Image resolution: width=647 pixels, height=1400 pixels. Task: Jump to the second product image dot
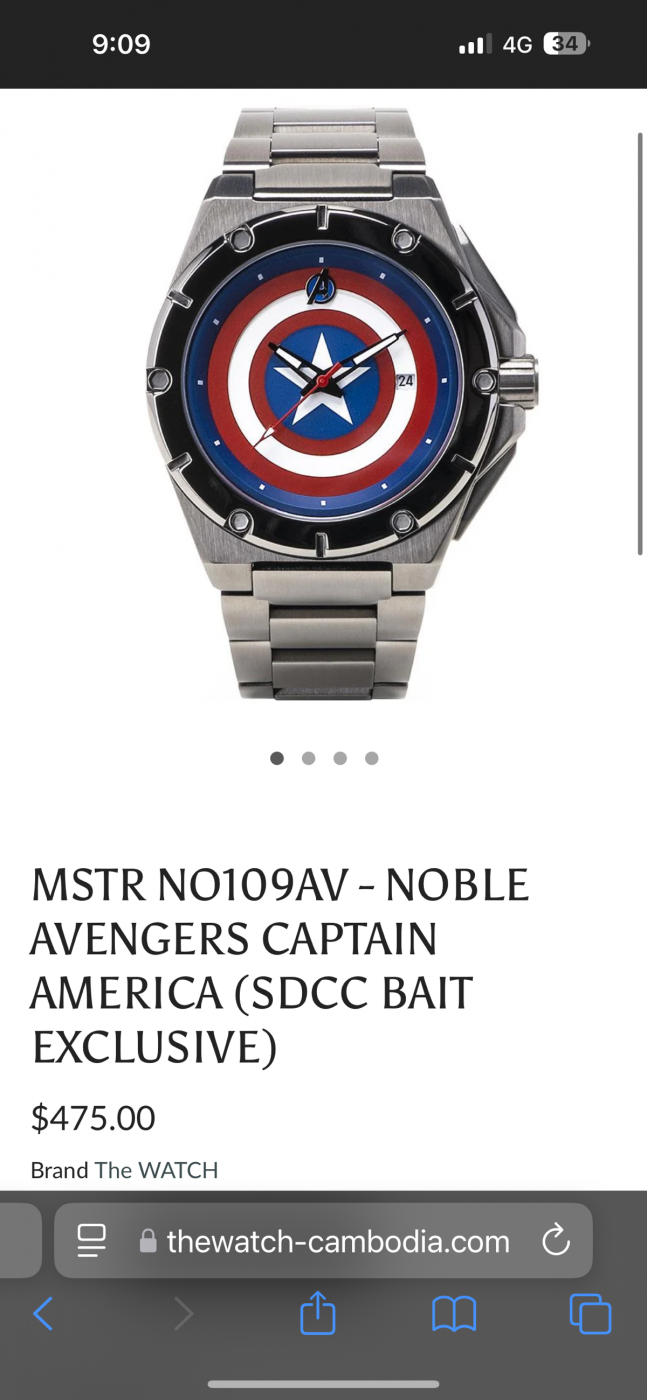point(308,758)
